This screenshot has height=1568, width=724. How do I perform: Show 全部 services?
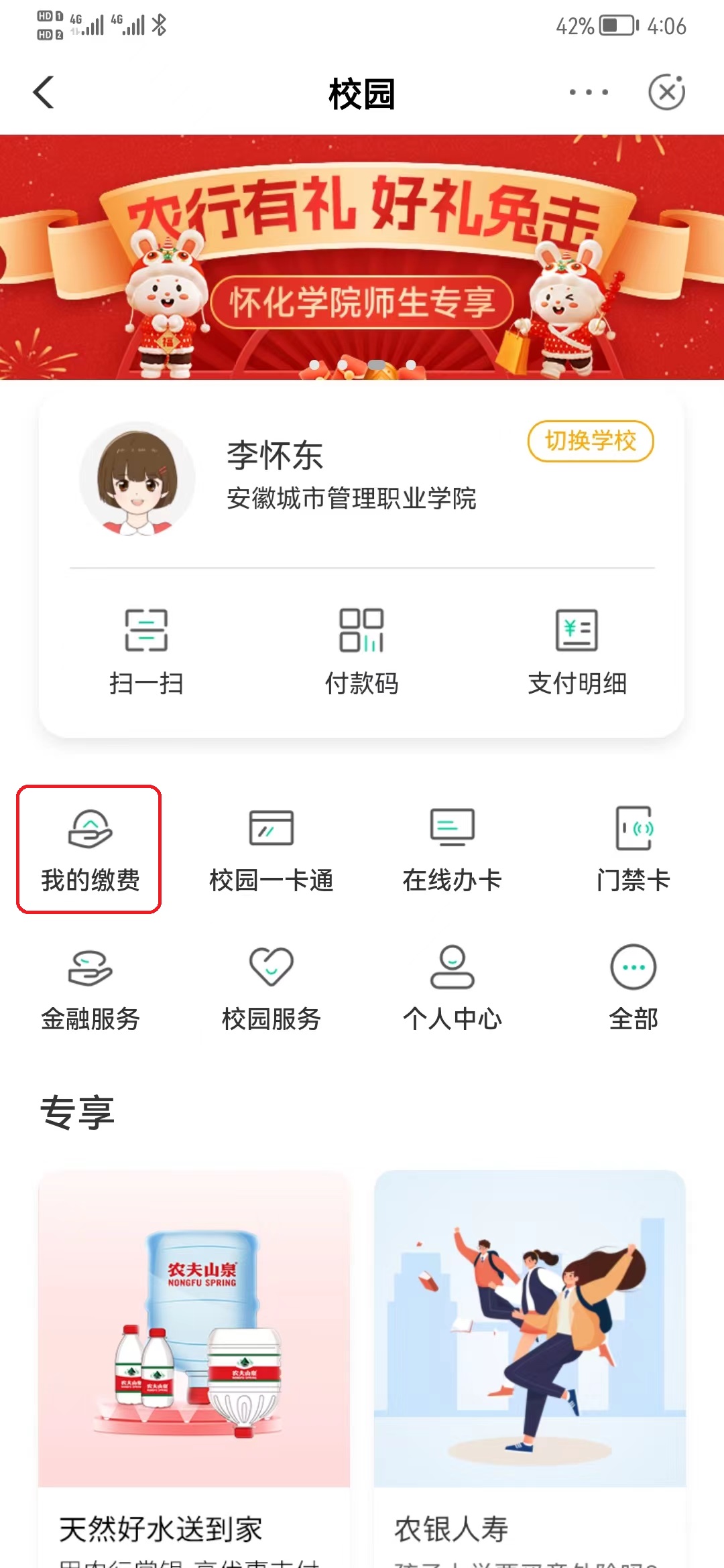[x=633, y=988]
